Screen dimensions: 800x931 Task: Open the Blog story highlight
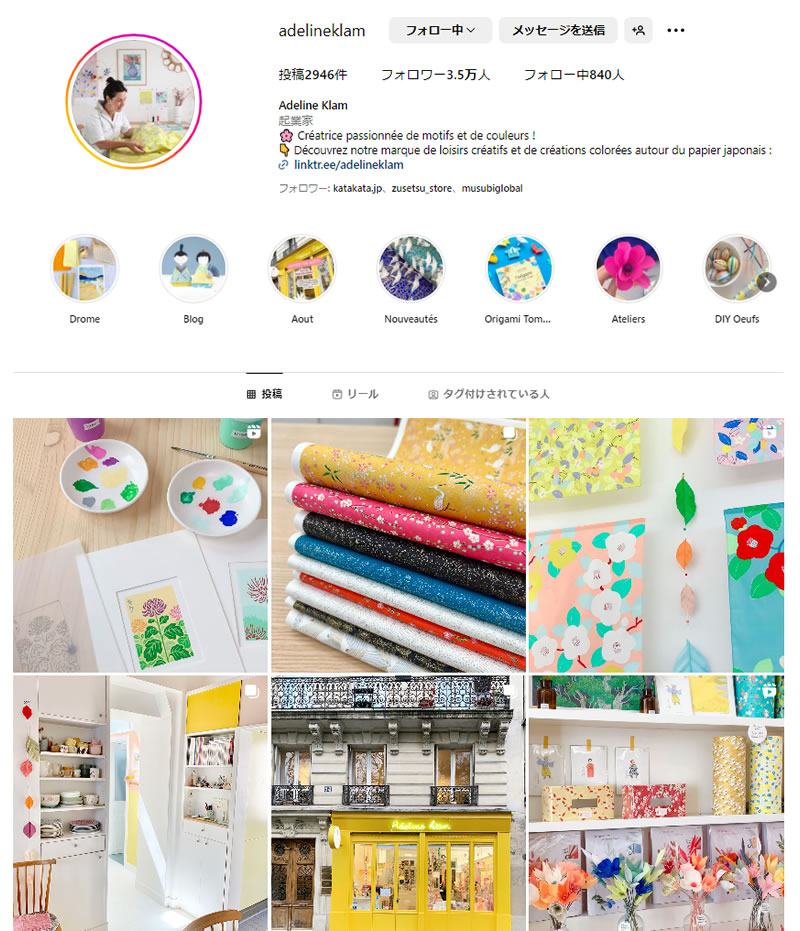click(x=193, y=269)
